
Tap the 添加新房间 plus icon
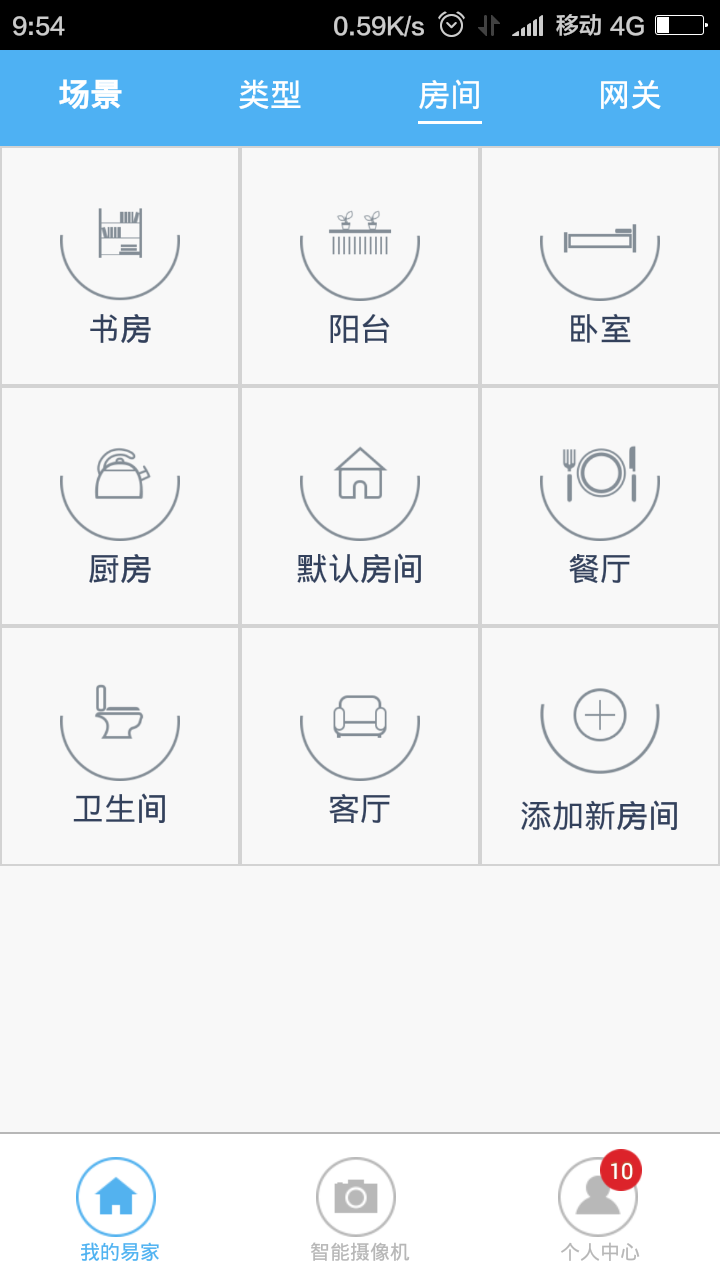coord(600,713)
